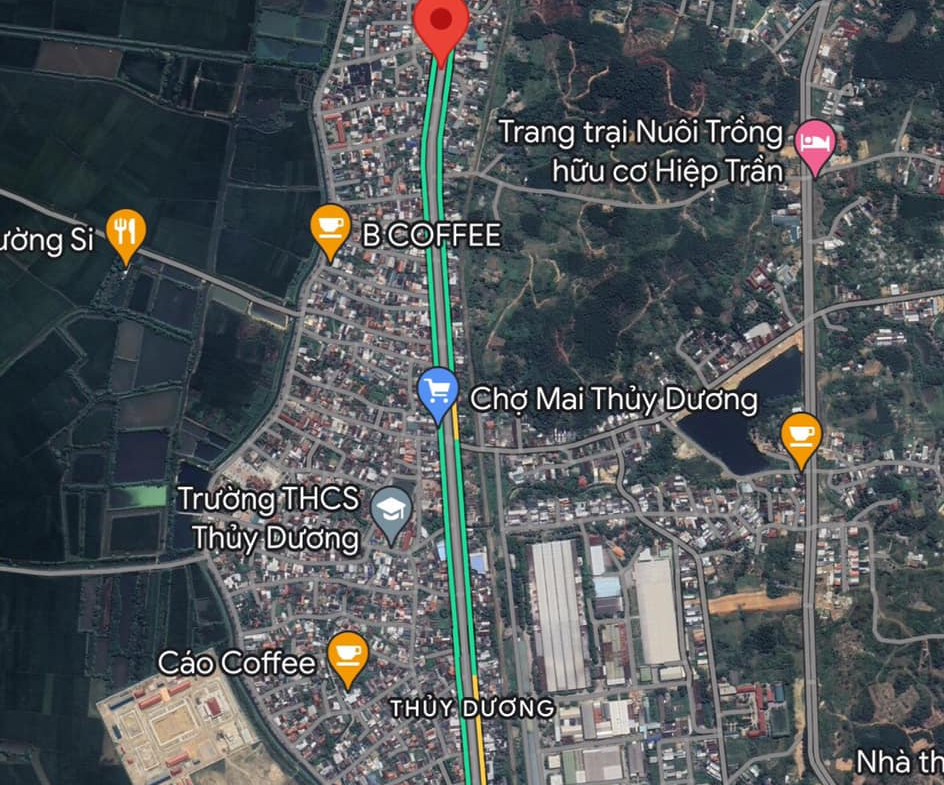
Task: Open Trang trại Nuôi Trồng hữu cơ Hiệp Trần lodging pin
Action: coord(815,143)
